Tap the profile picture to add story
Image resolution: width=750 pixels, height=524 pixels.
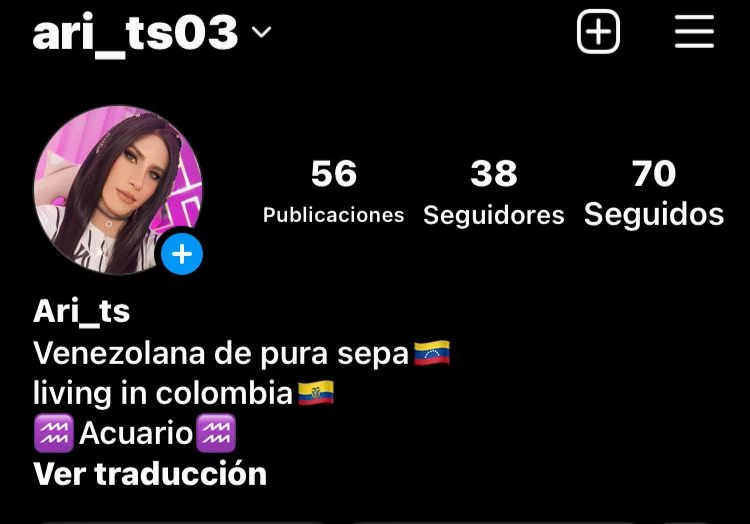118,190
